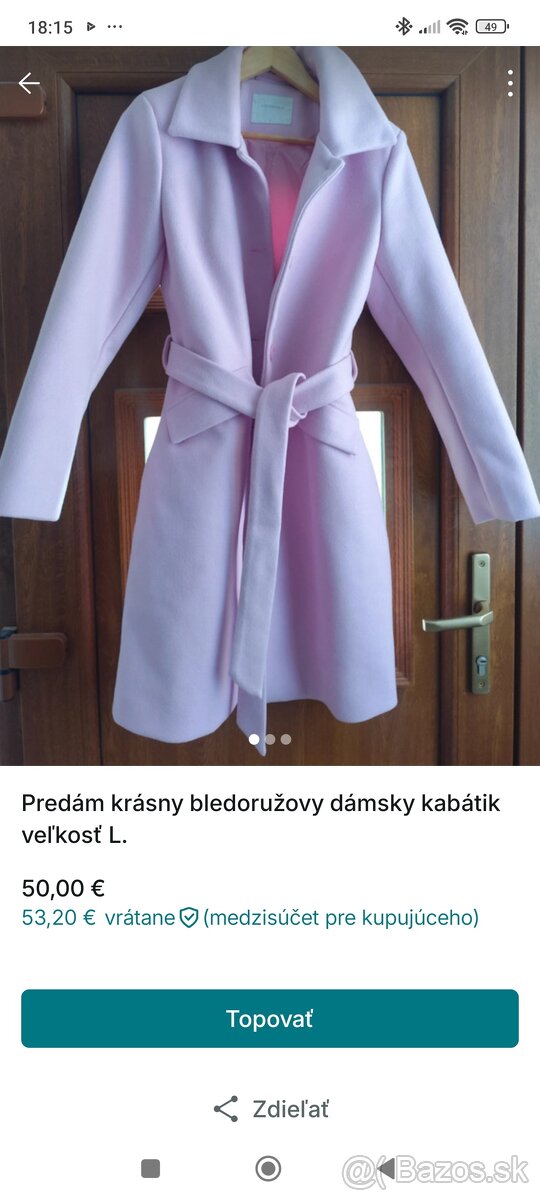The width and height of the screenshot is (540, 1200).
Task: Go back using the top-left arrow
Action: (29, 83)
